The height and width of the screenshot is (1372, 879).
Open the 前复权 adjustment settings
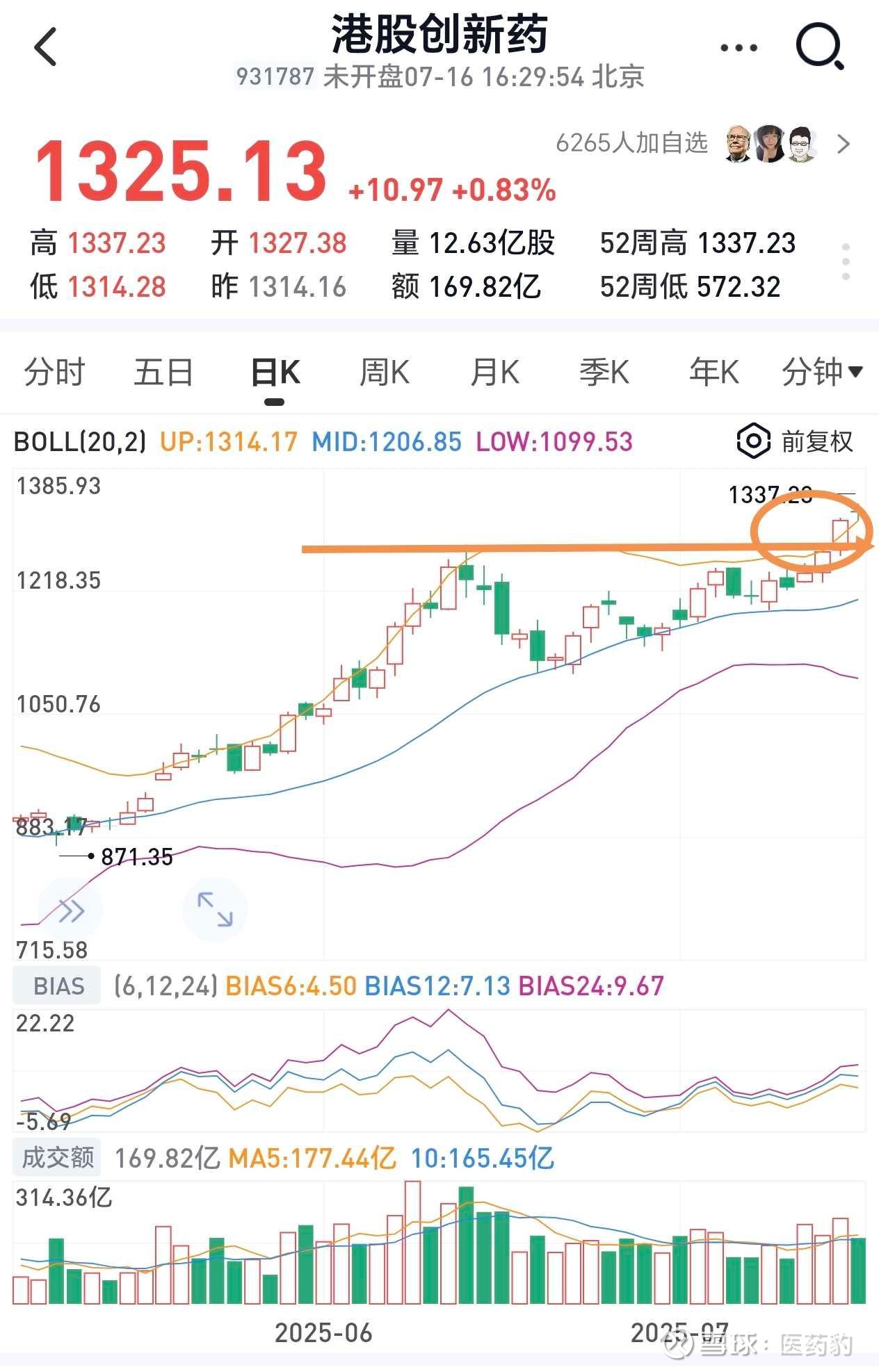pyautogui.click(x=795, y=441)
